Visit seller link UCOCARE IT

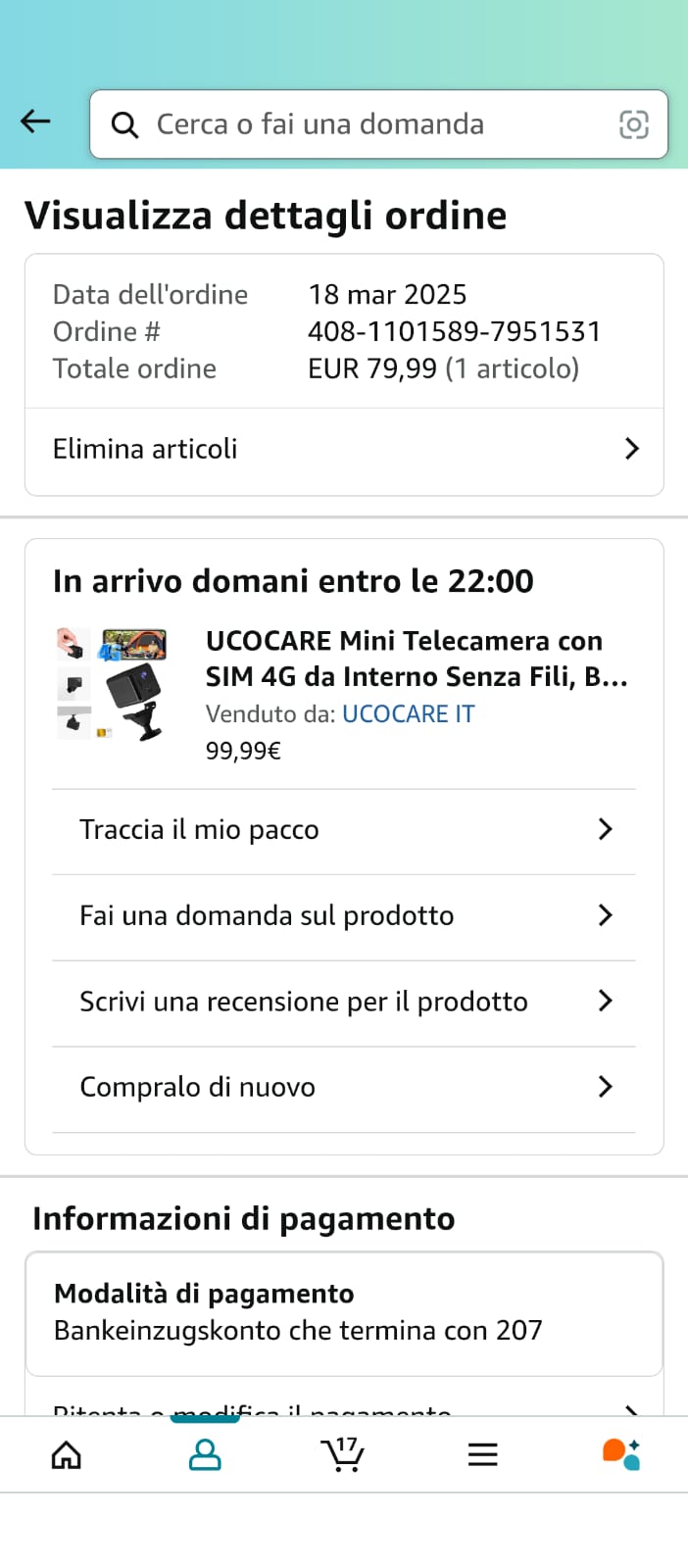408,714
